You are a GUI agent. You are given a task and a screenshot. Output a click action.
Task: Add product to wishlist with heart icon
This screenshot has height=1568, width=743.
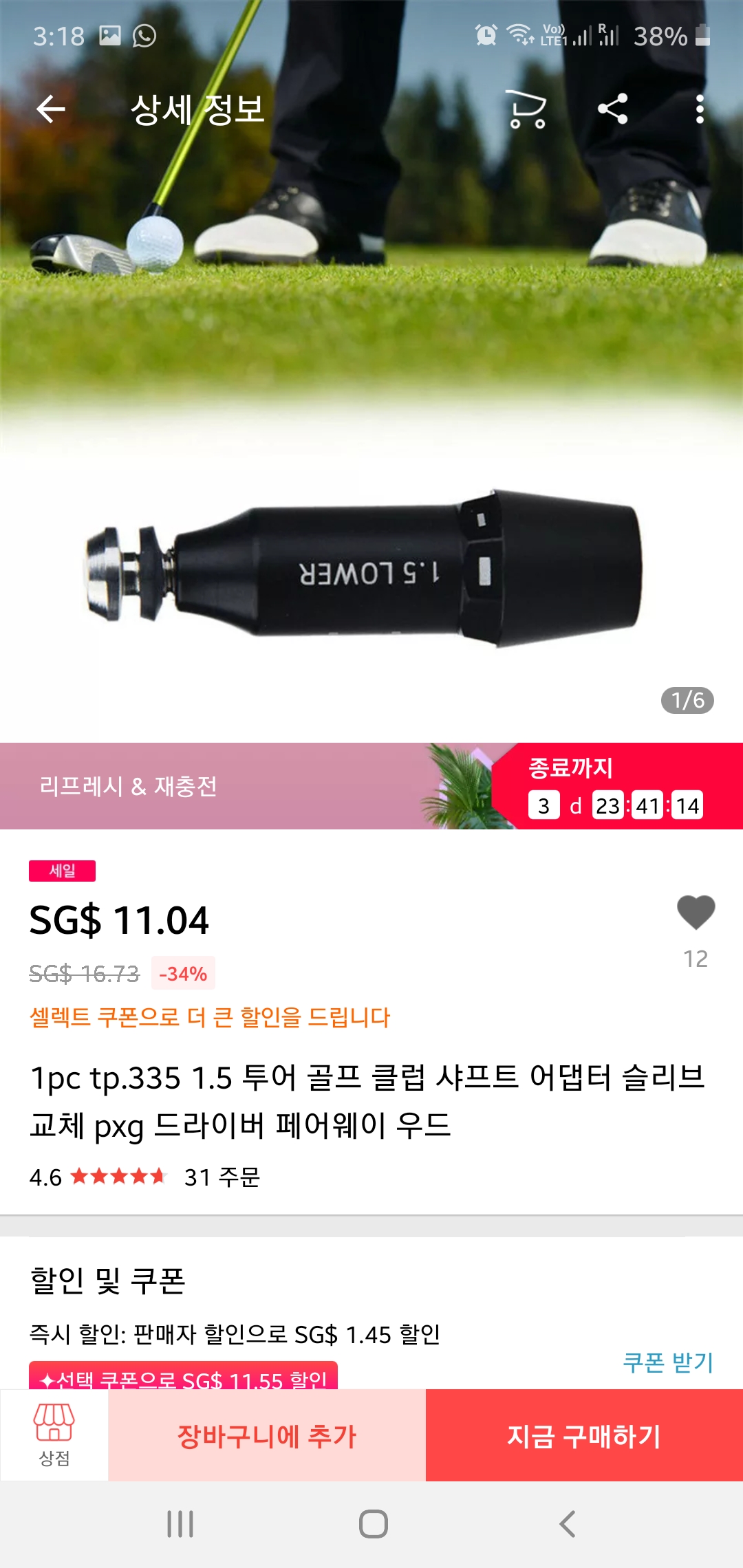coord(696,913)
